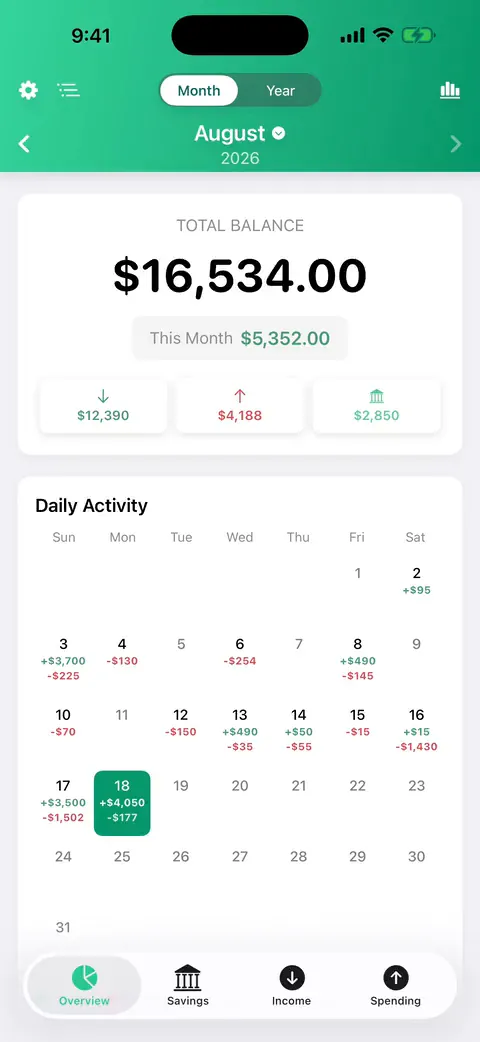
Task: Select August 3 in the calendar
Action: [63, 659]
